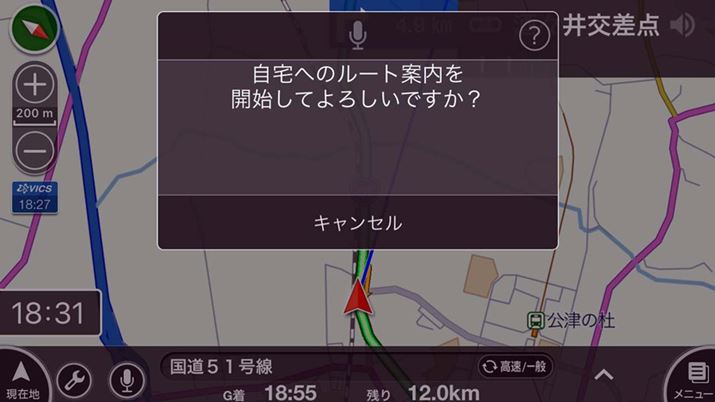Tap the compass to change map orientation

[33, 33]
